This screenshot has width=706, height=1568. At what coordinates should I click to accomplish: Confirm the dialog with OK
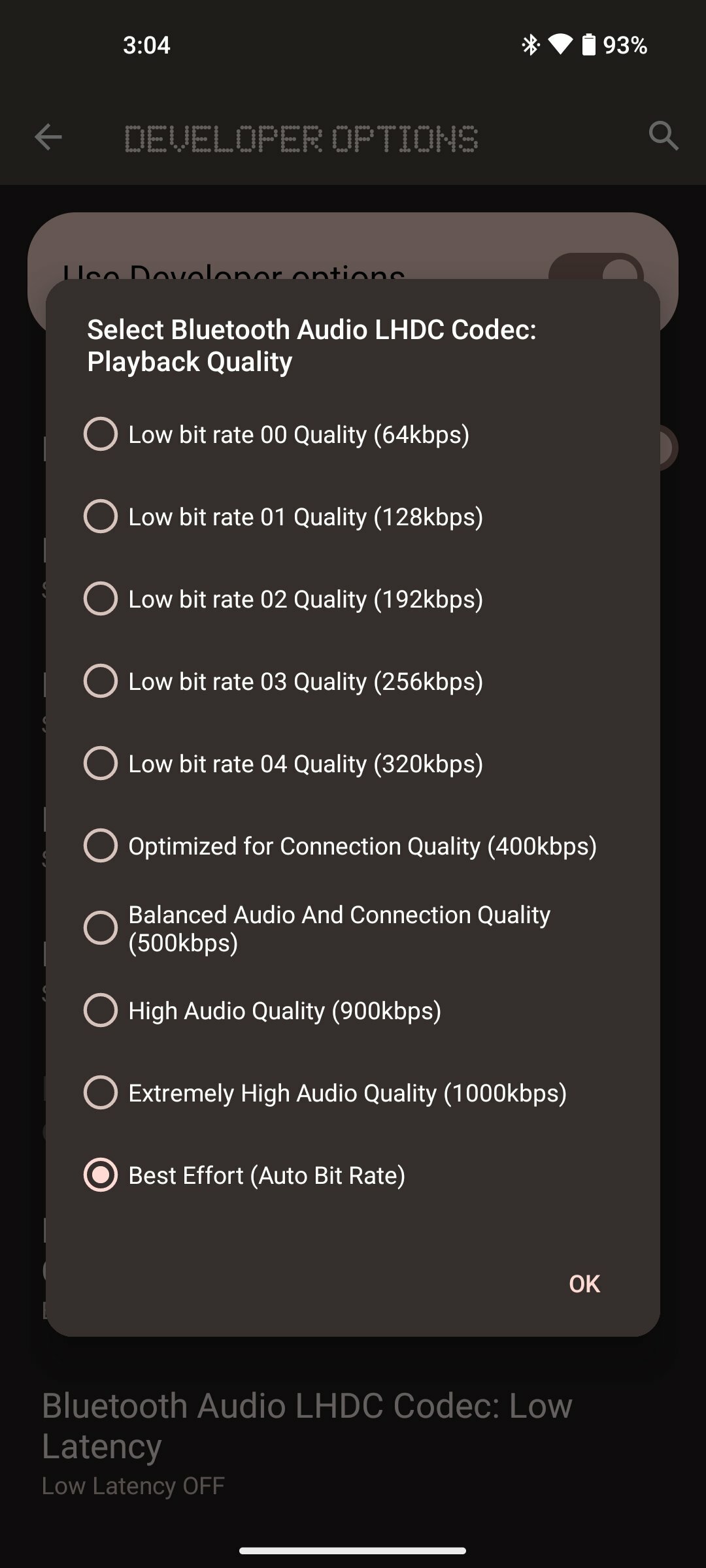click(x=584, y=1284)
